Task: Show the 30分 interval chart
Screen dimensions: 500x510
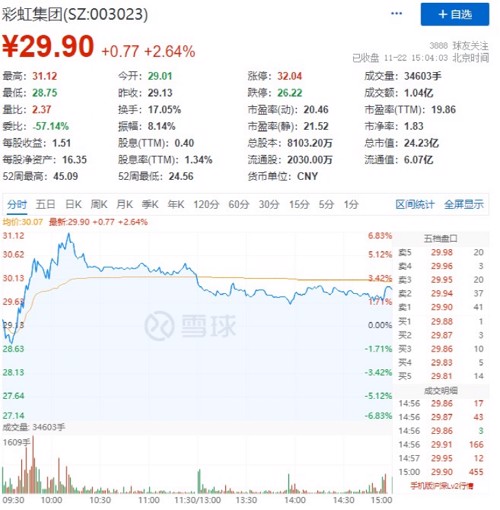Action: tap(269, 204)
